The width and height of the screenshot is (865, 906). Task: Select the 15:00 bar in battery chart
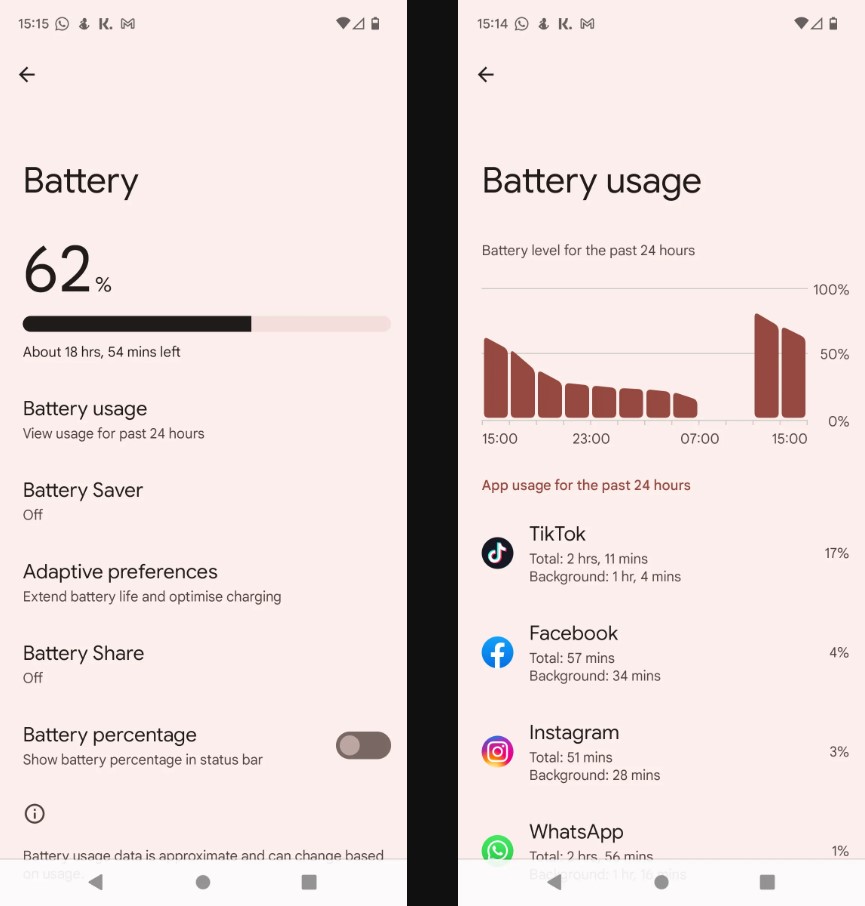[496, 378]
